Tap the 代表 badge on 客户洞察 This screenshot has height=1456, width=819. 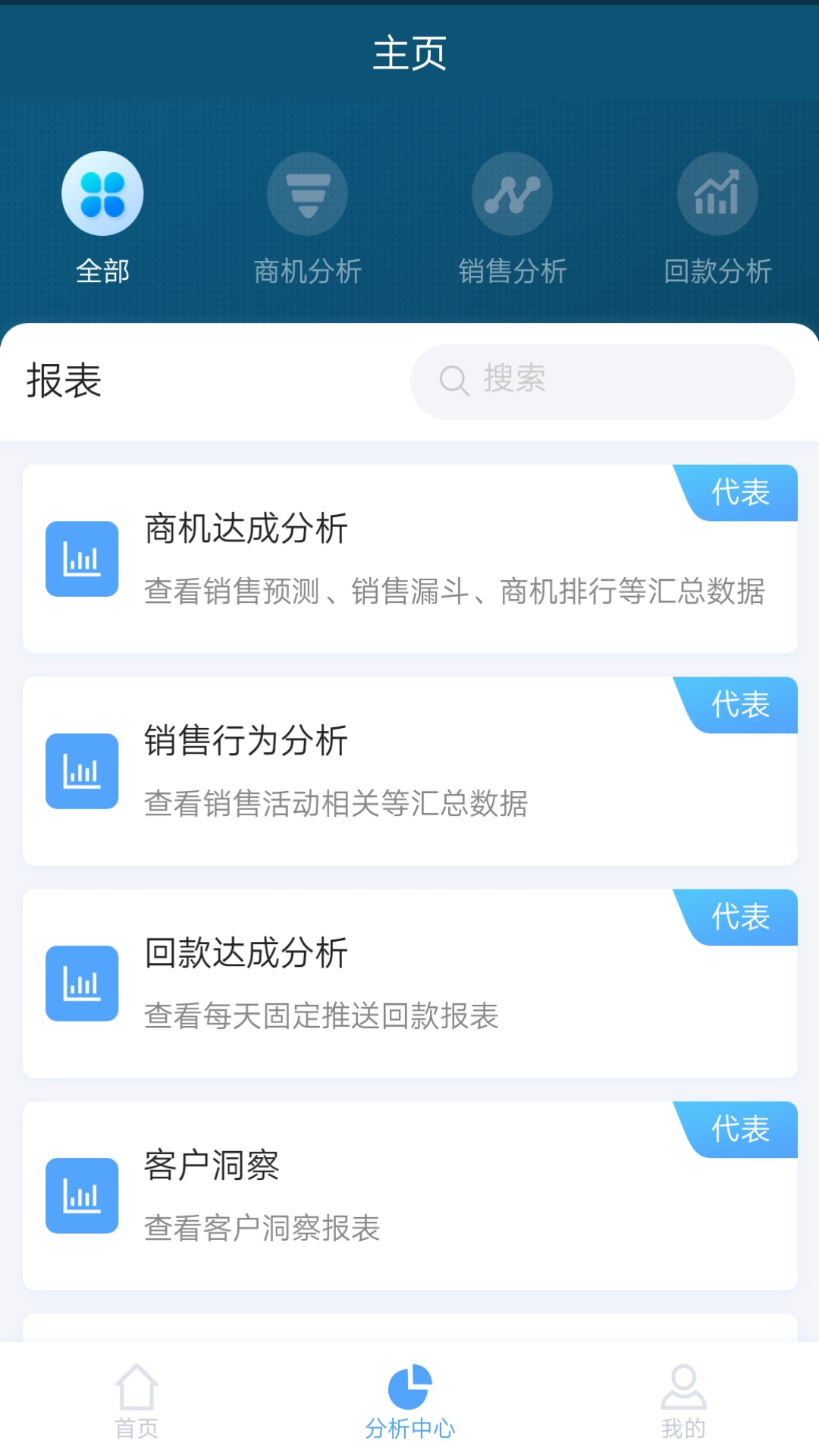[x=739, y=1130]
